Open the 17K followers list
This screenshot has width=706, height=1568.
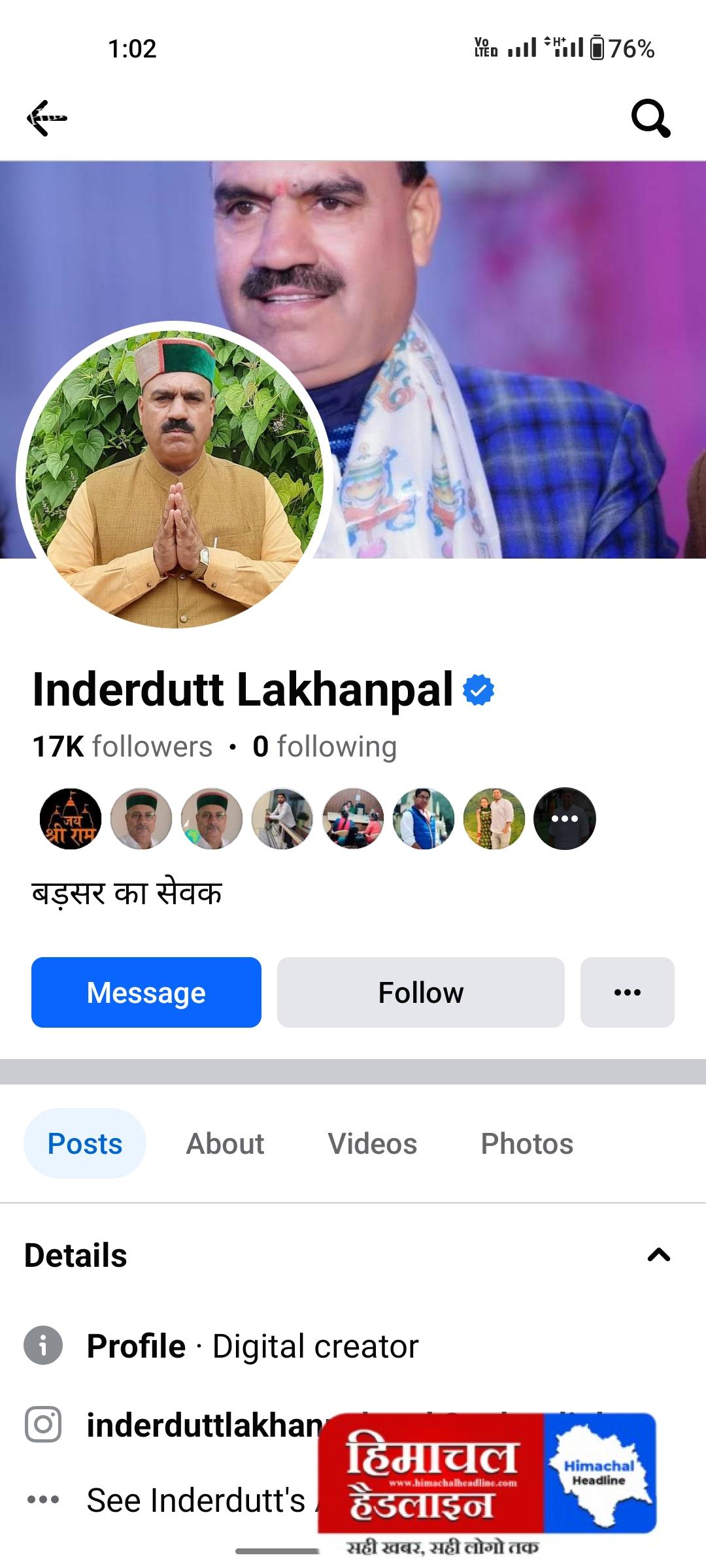[122, 747]
